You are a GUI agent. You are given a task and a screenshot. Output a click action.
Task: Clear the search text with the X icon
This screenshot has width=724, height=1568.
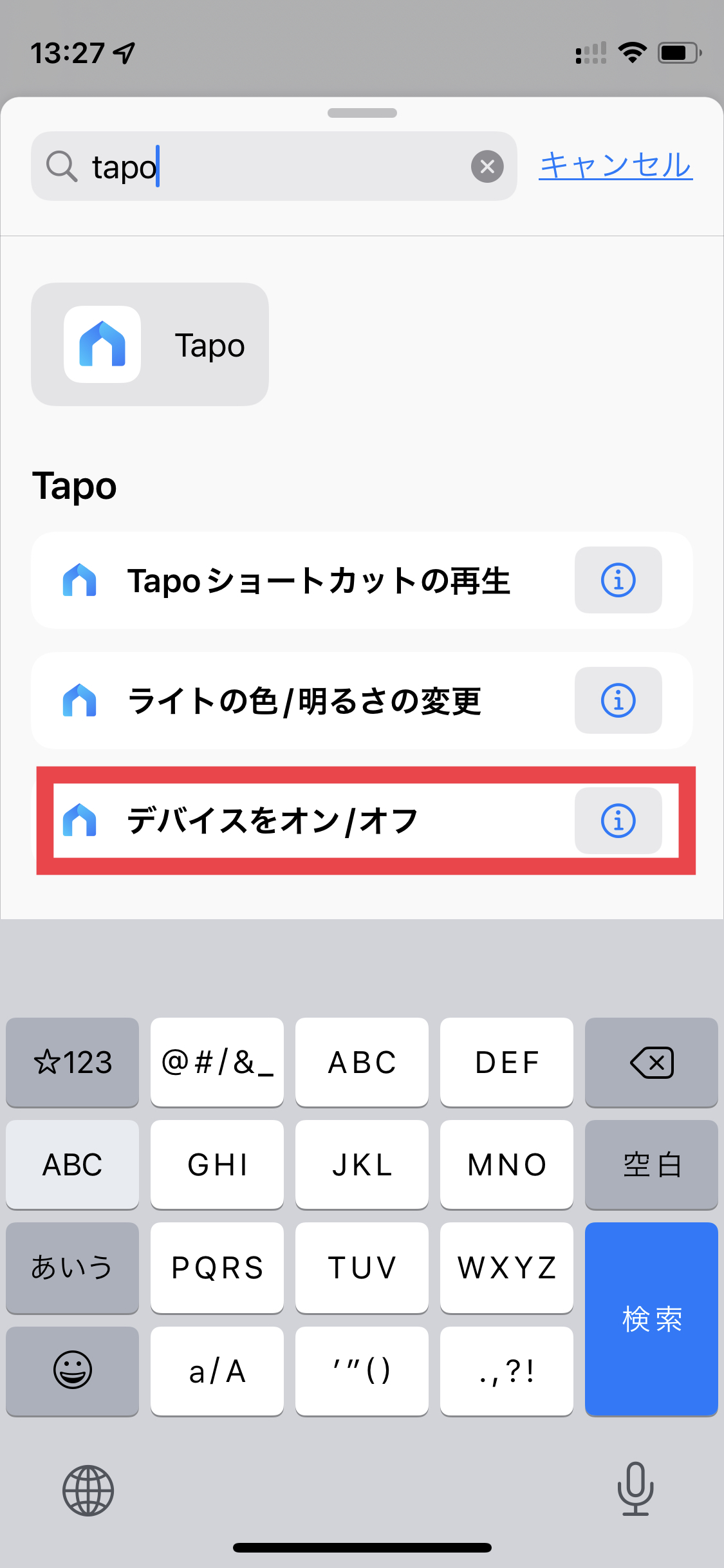(487, 167)
